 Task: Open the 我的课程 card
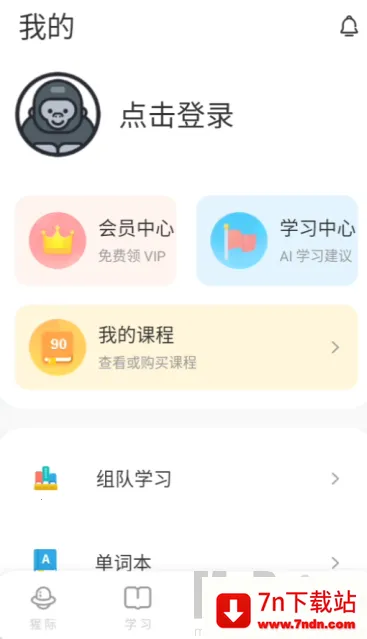[x=186, y=347]
